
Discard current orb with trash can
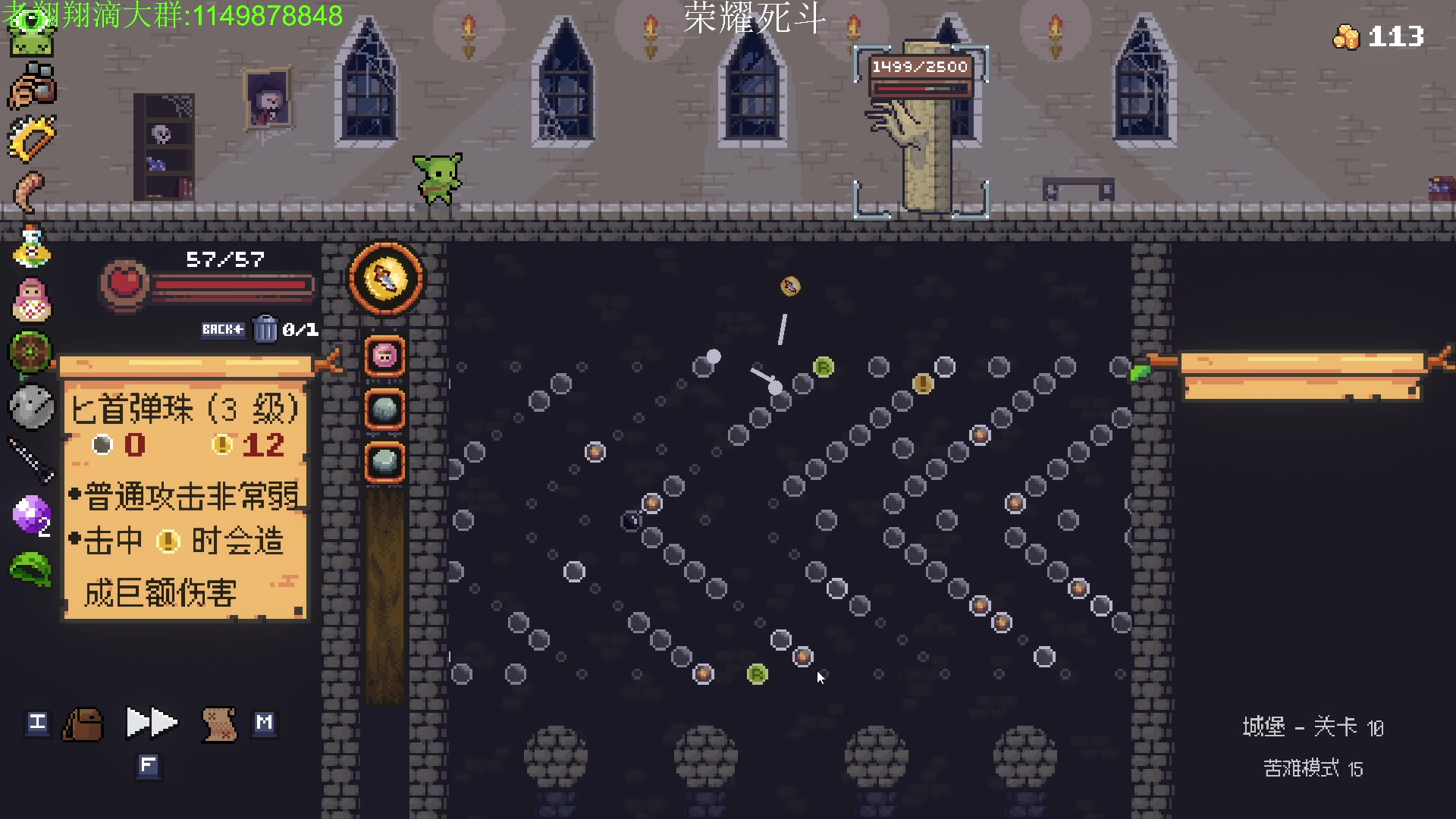[265, 329]
